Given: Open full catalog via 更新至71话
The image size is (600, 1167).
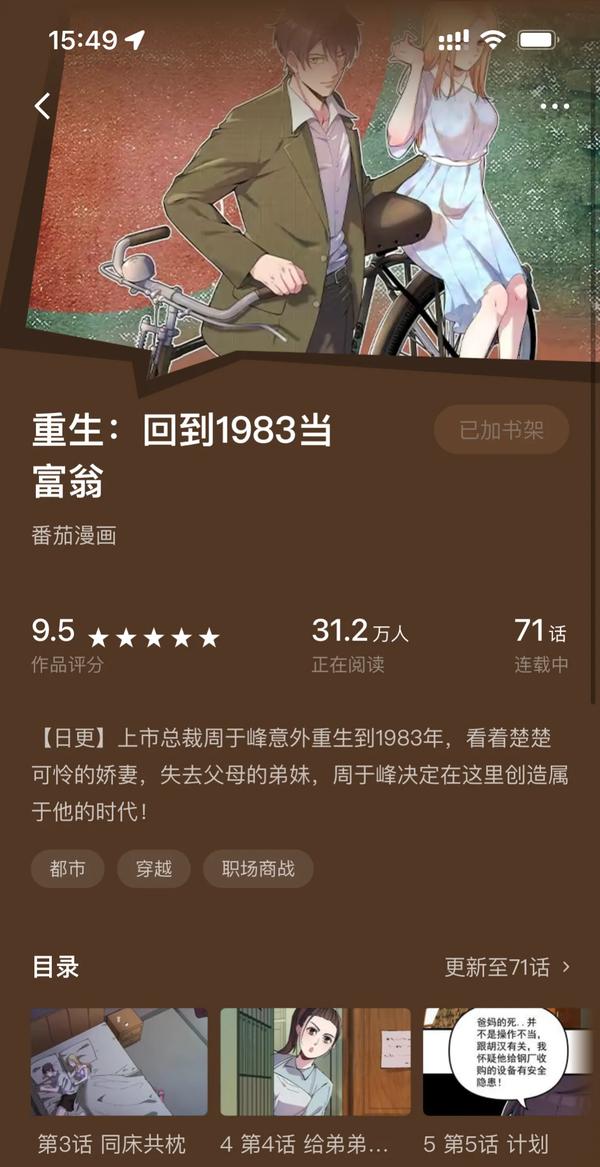Looking at the screenshot, I should (508, 968).
